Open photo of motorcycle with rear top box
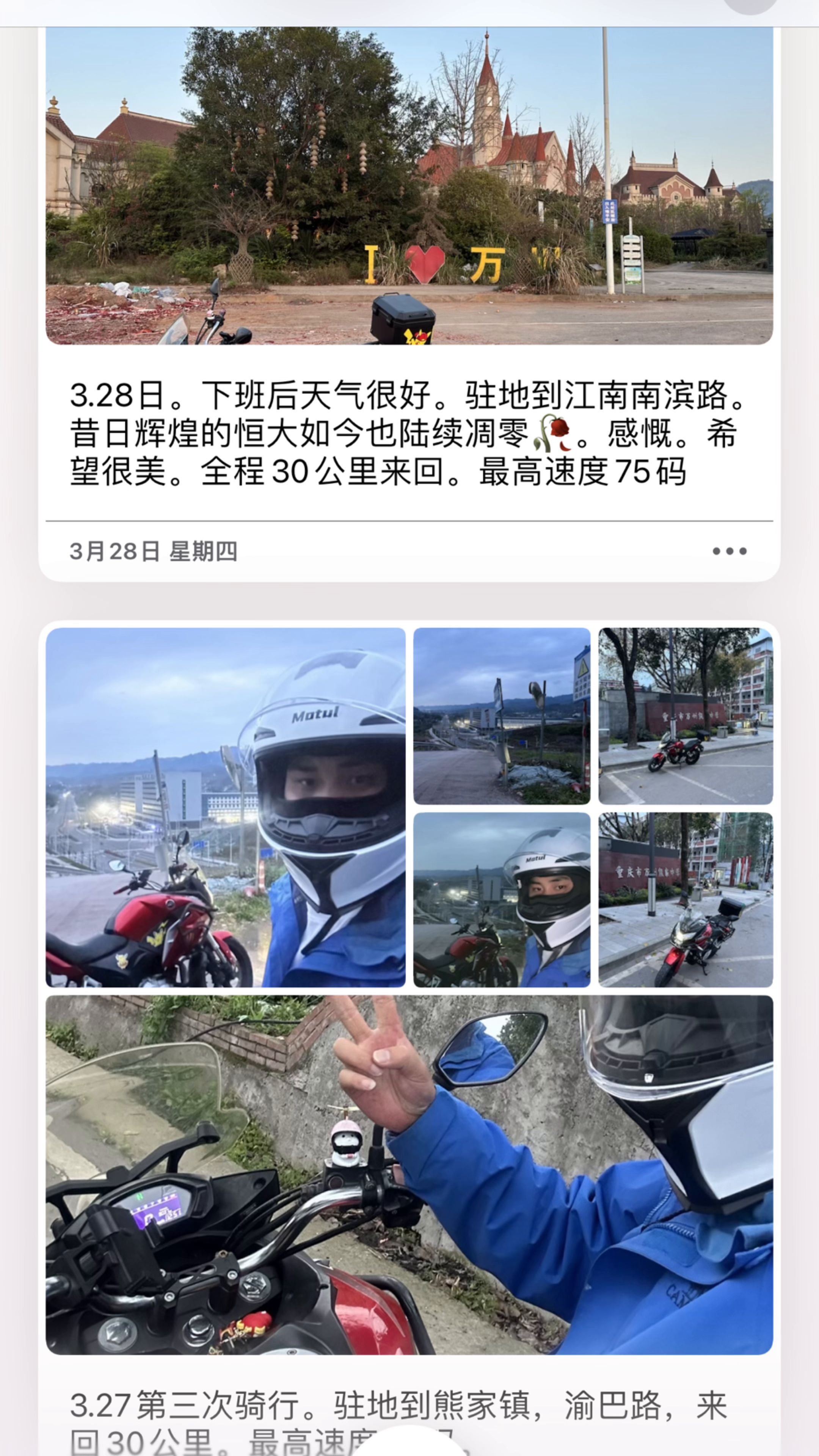 pyautogui.click(x=685, y=900)
